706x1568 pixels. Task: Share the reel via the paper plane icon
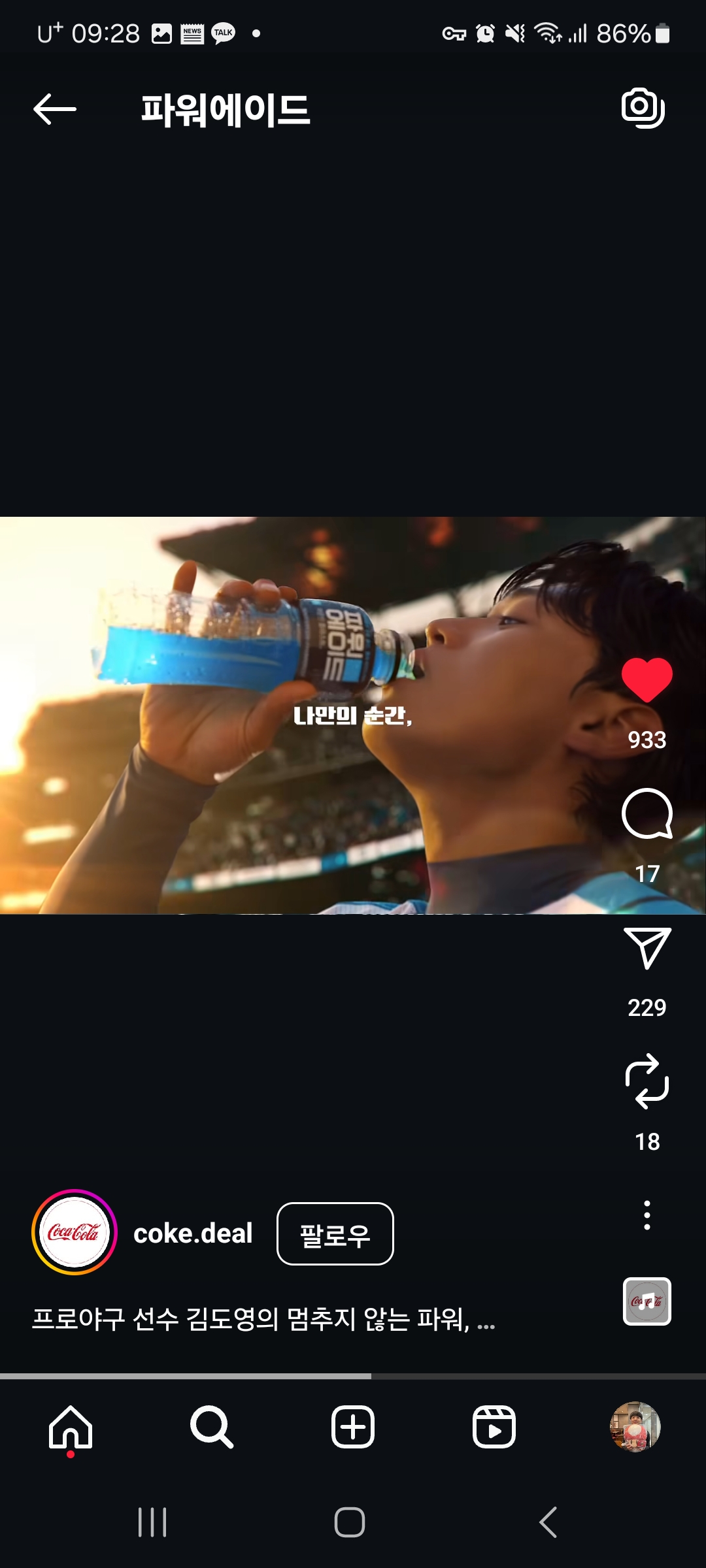tap(647, 948)
